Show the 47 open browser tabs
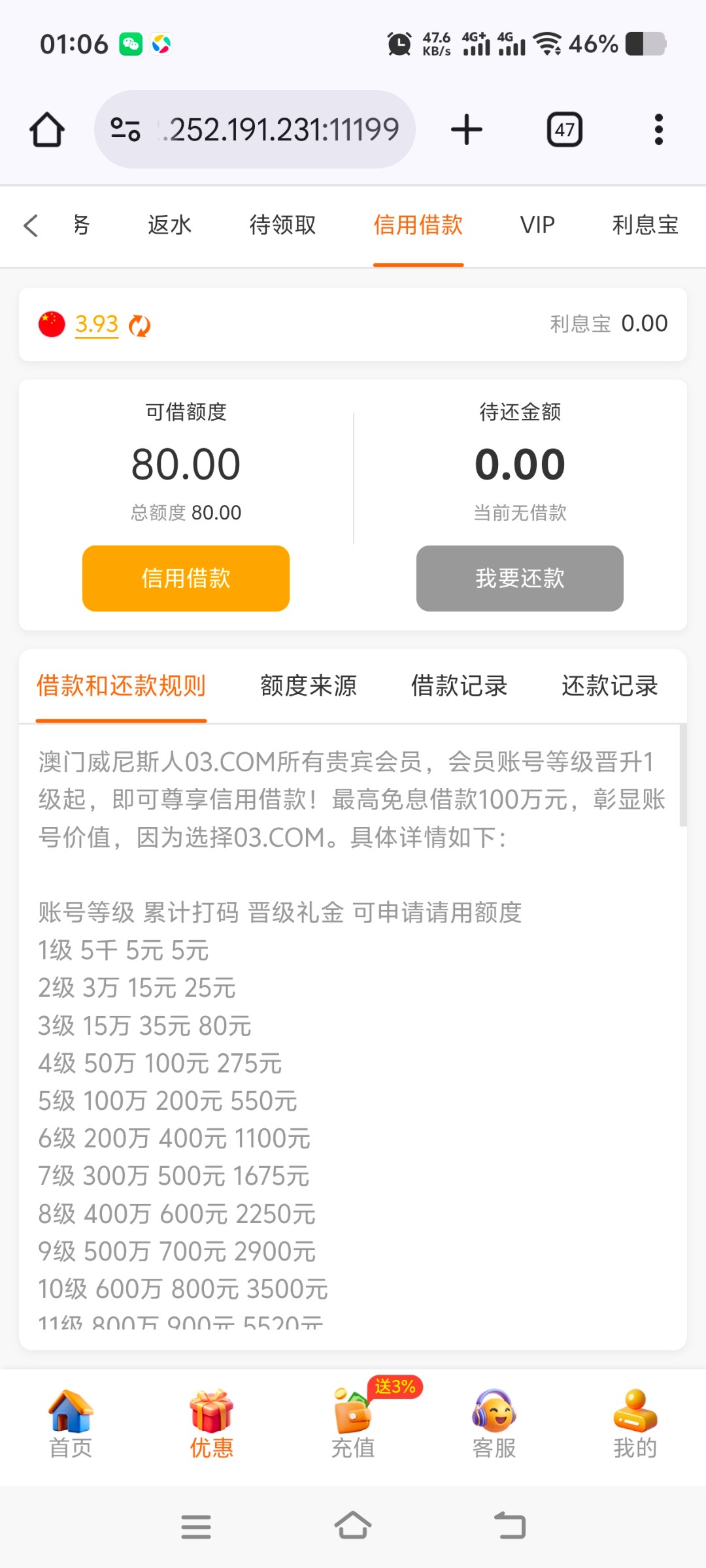 click(565, 129)
